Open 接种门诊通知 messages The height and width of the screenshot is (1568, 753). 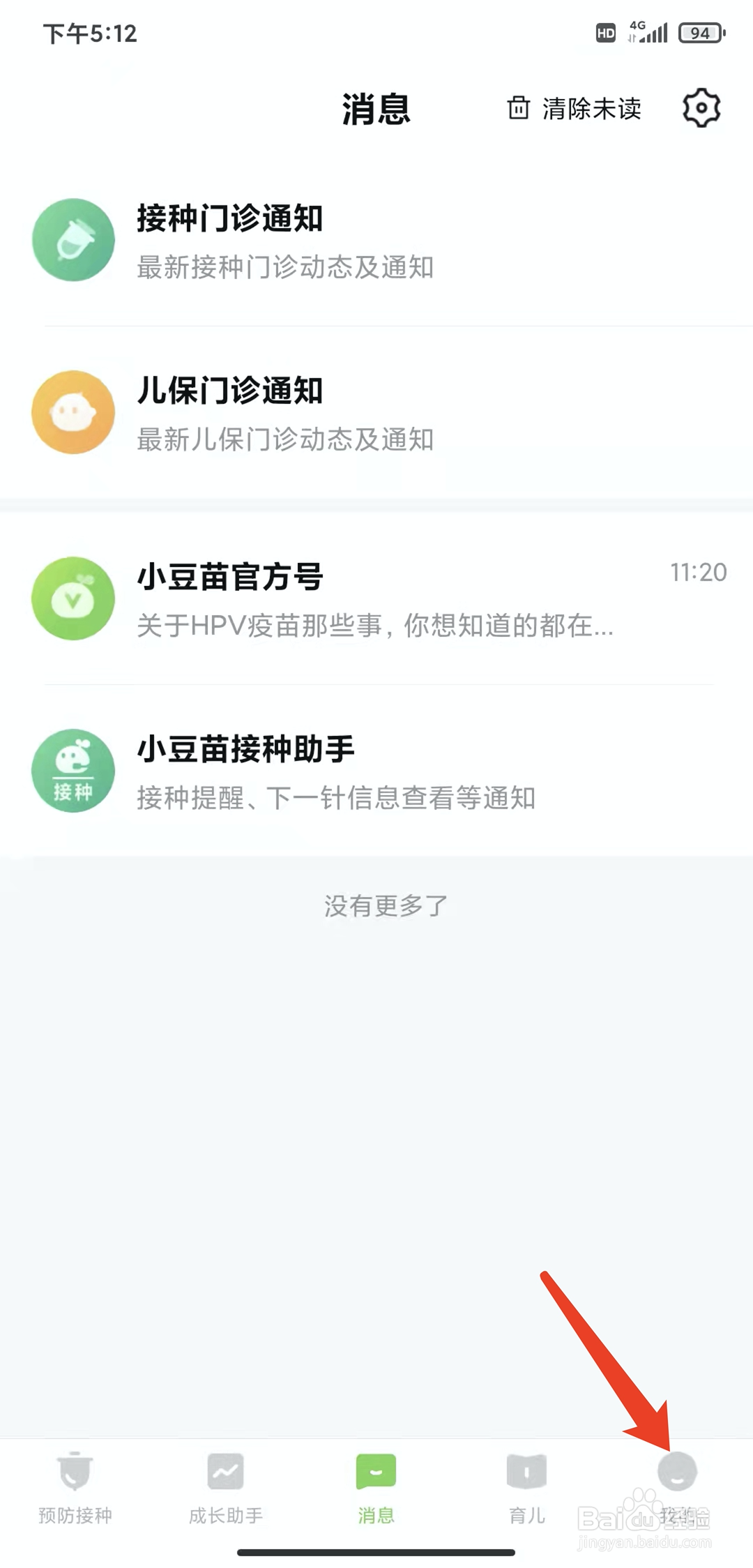pos(376,241)
